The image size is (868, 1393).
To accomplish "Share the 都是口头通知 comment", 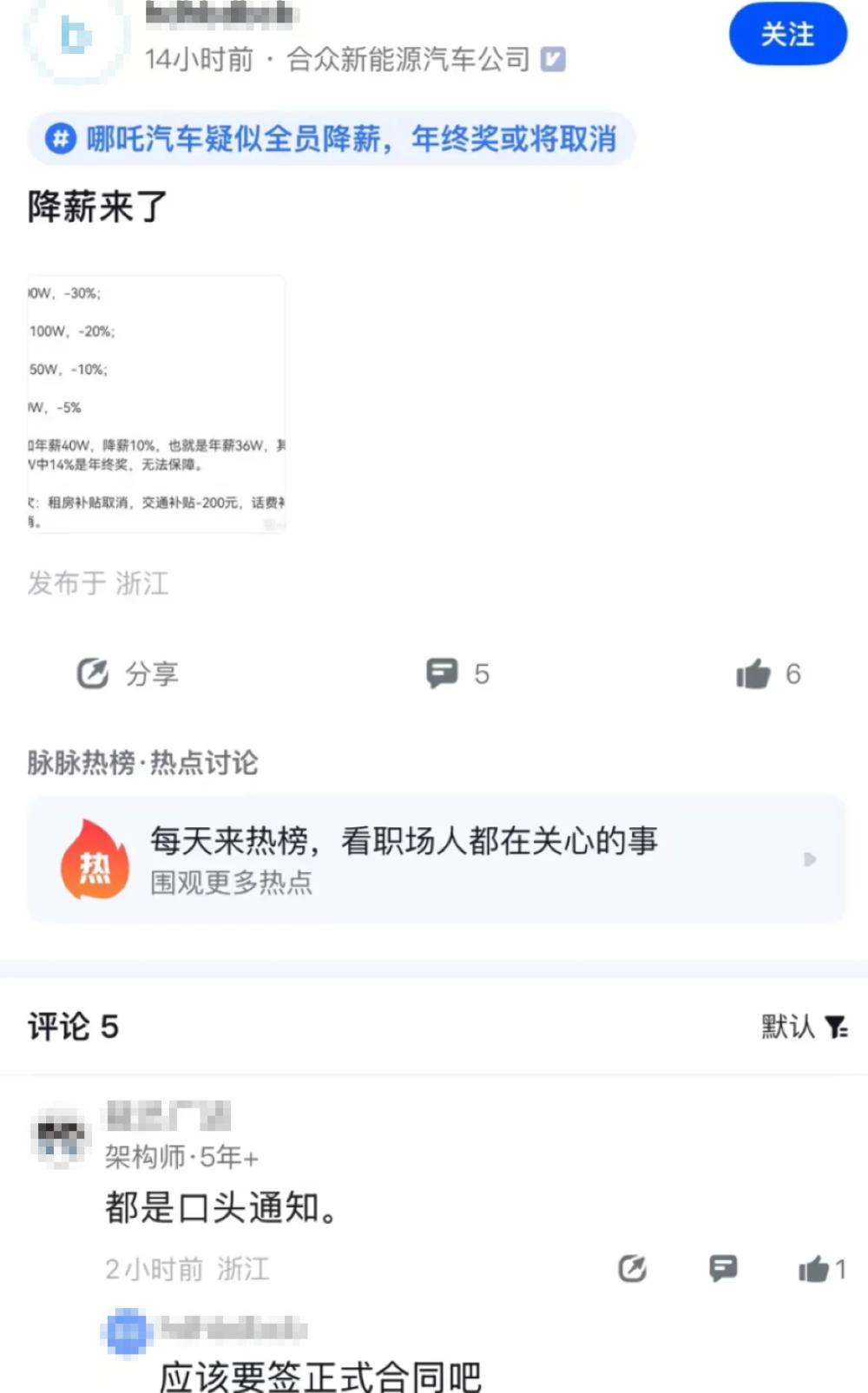I will point(632,1269).
